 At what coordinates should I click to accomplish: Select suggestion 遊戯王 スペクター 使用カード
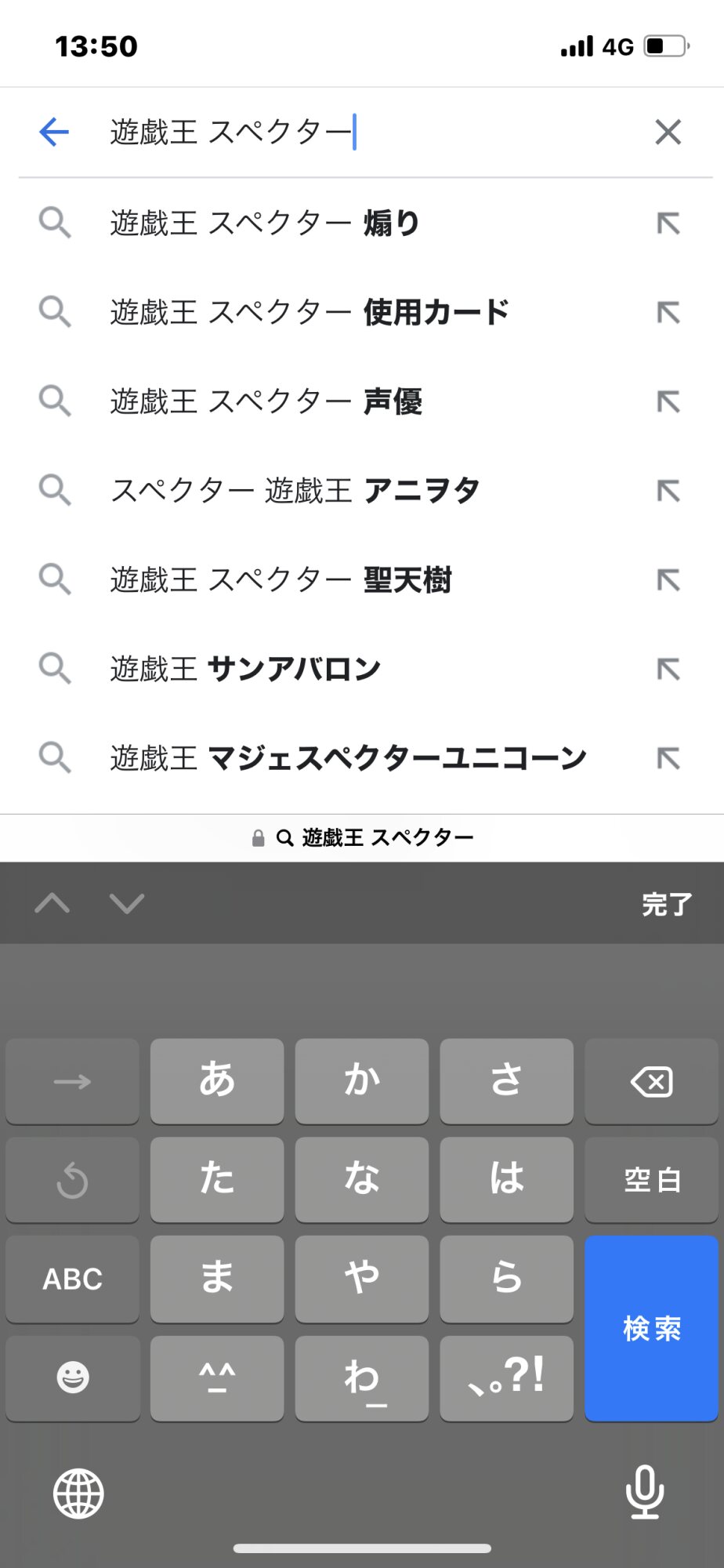(x=362, y=312)
